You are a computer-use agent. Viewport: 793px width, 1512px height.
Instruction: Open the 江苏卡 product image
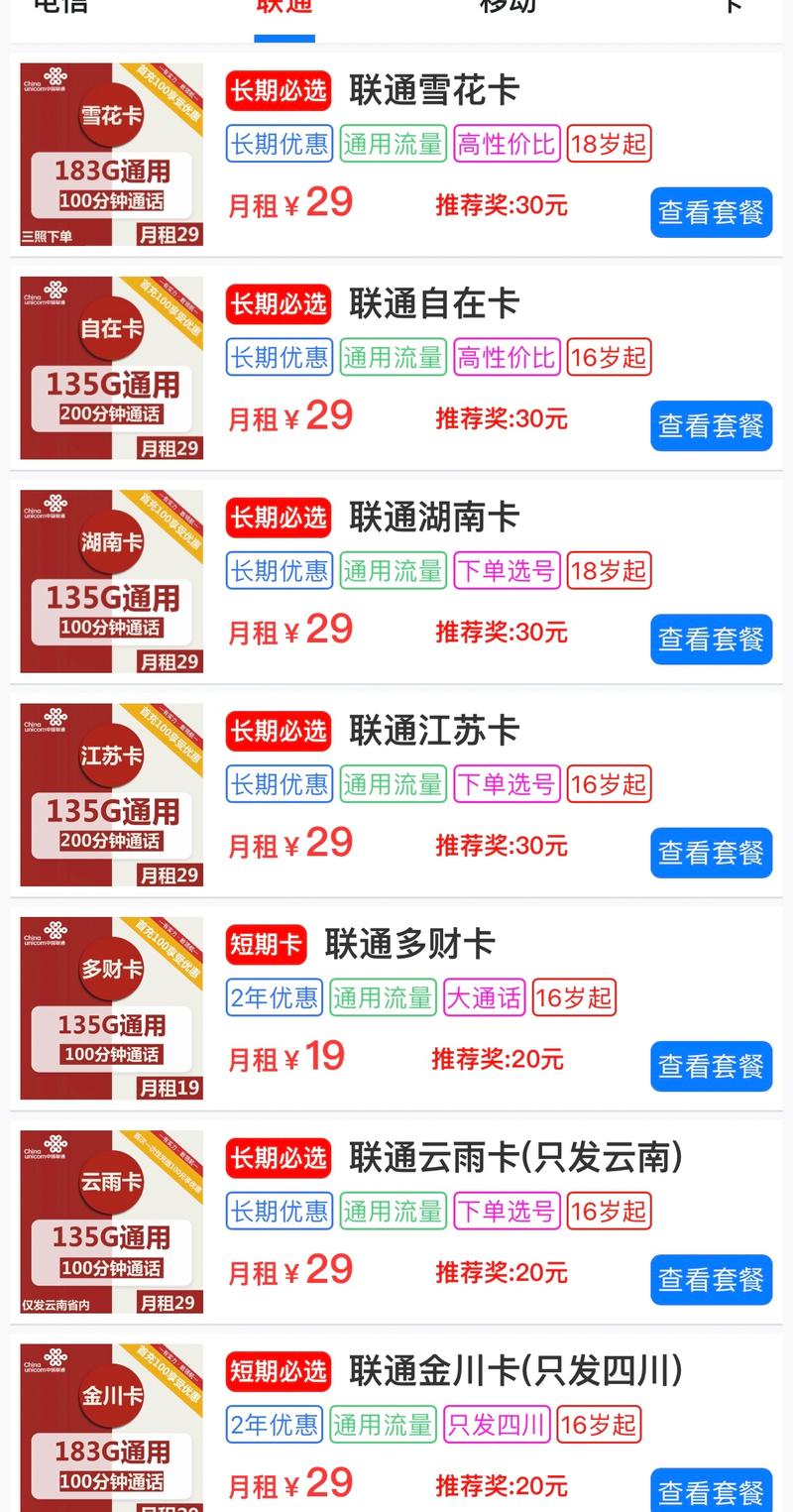[x=111, y=795]
